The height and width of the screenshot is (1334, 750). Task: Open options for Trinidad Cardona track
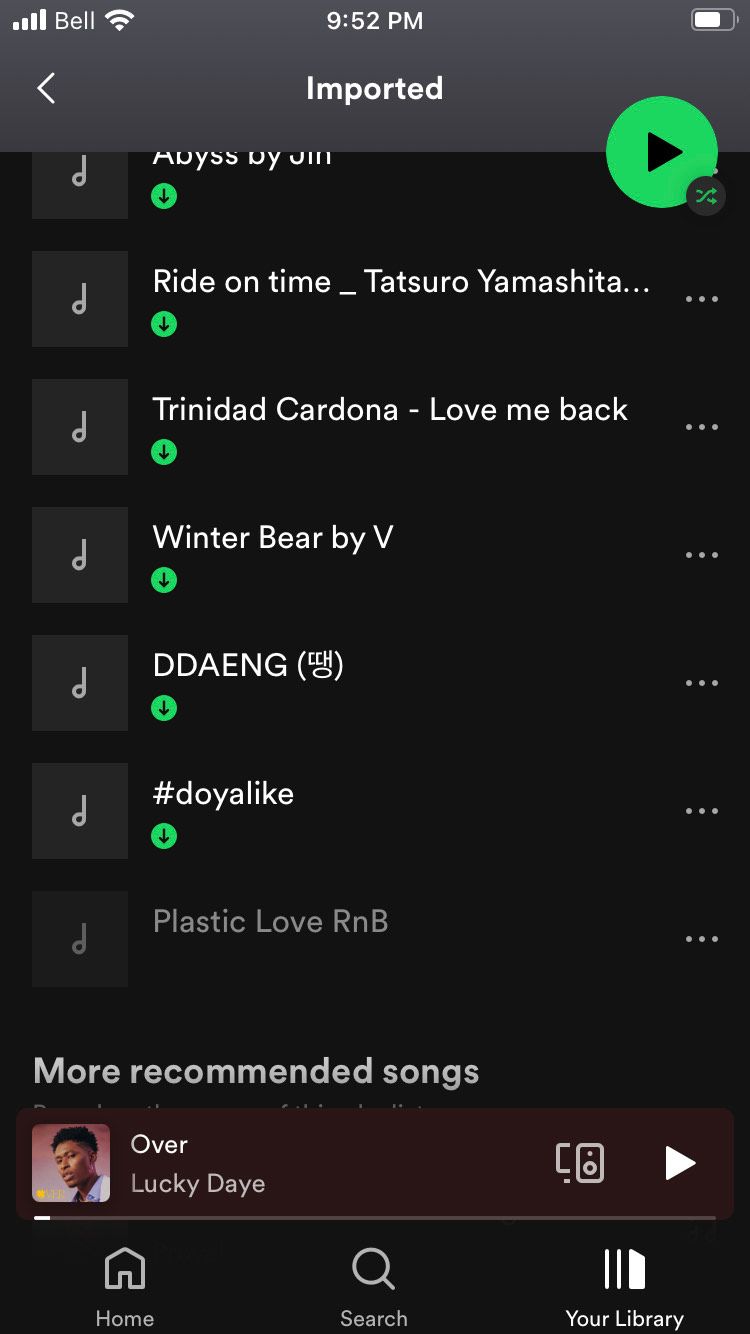[x=701, y=427]
